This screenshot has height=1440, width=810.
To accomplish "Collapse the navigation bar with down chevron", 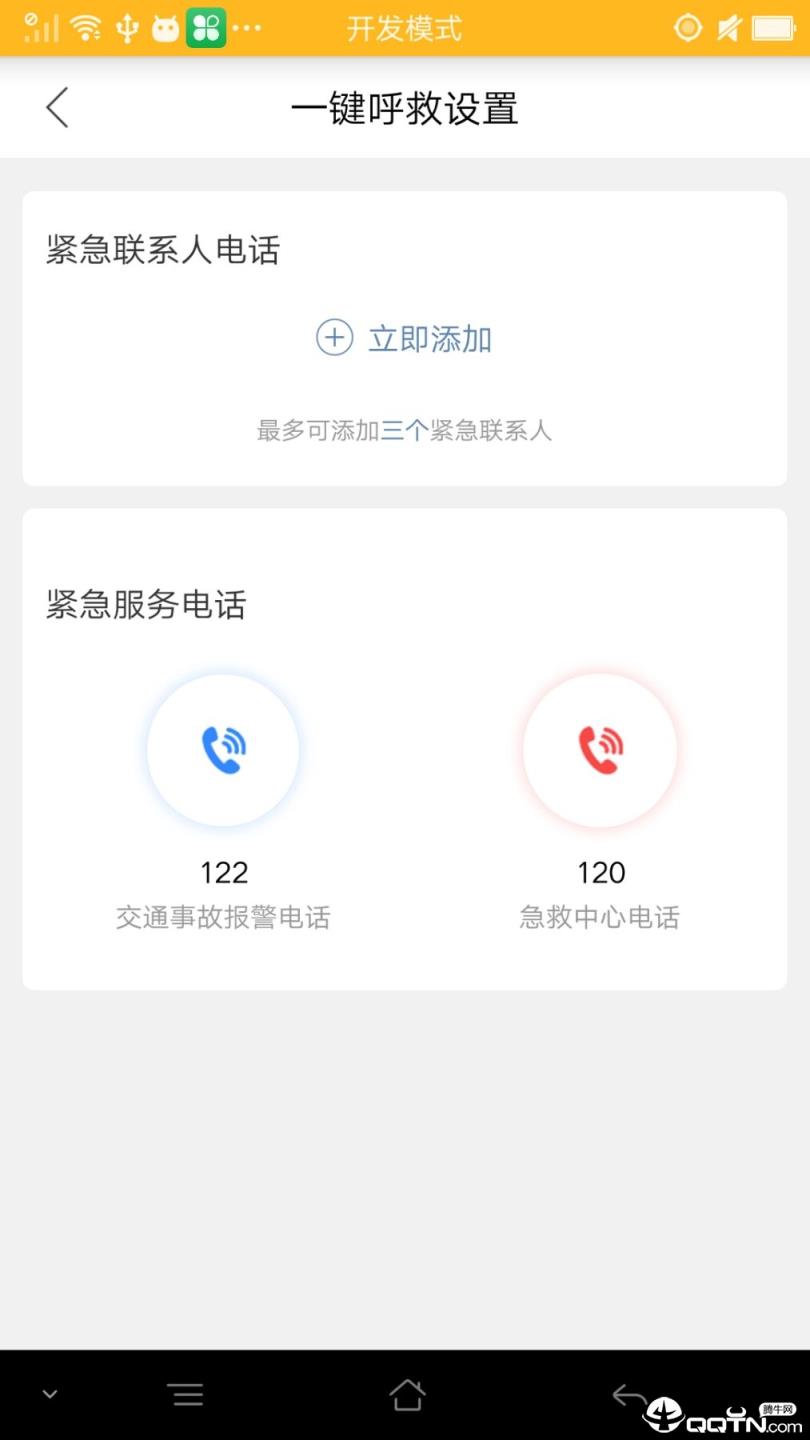I will pos(50,1393).
